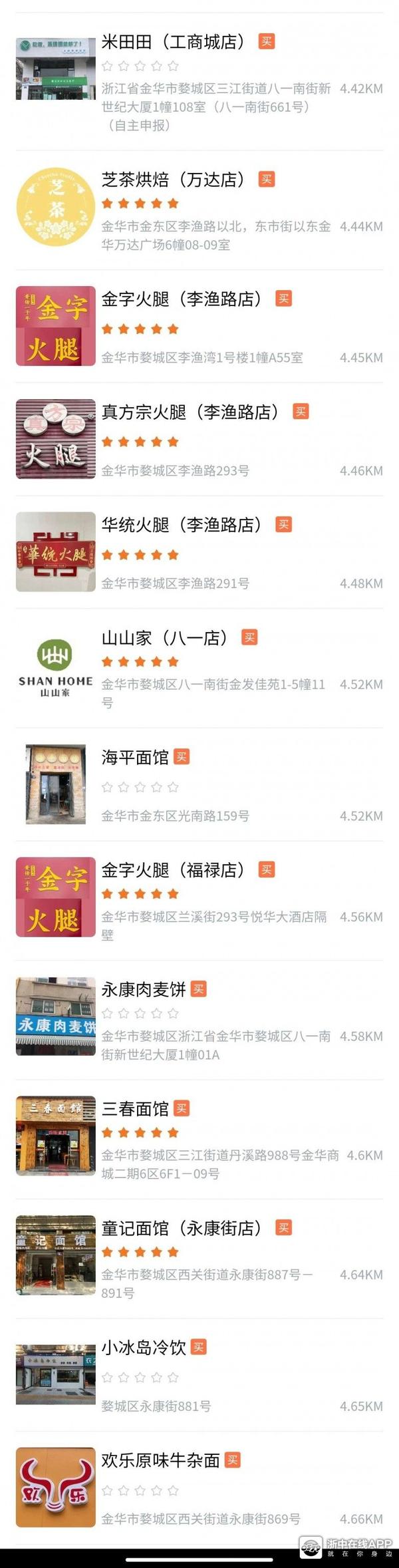The width and height of the screenshot is (399, 1568).
Task: Open 金字火腿（福禄店）
Action: point(173,870)
